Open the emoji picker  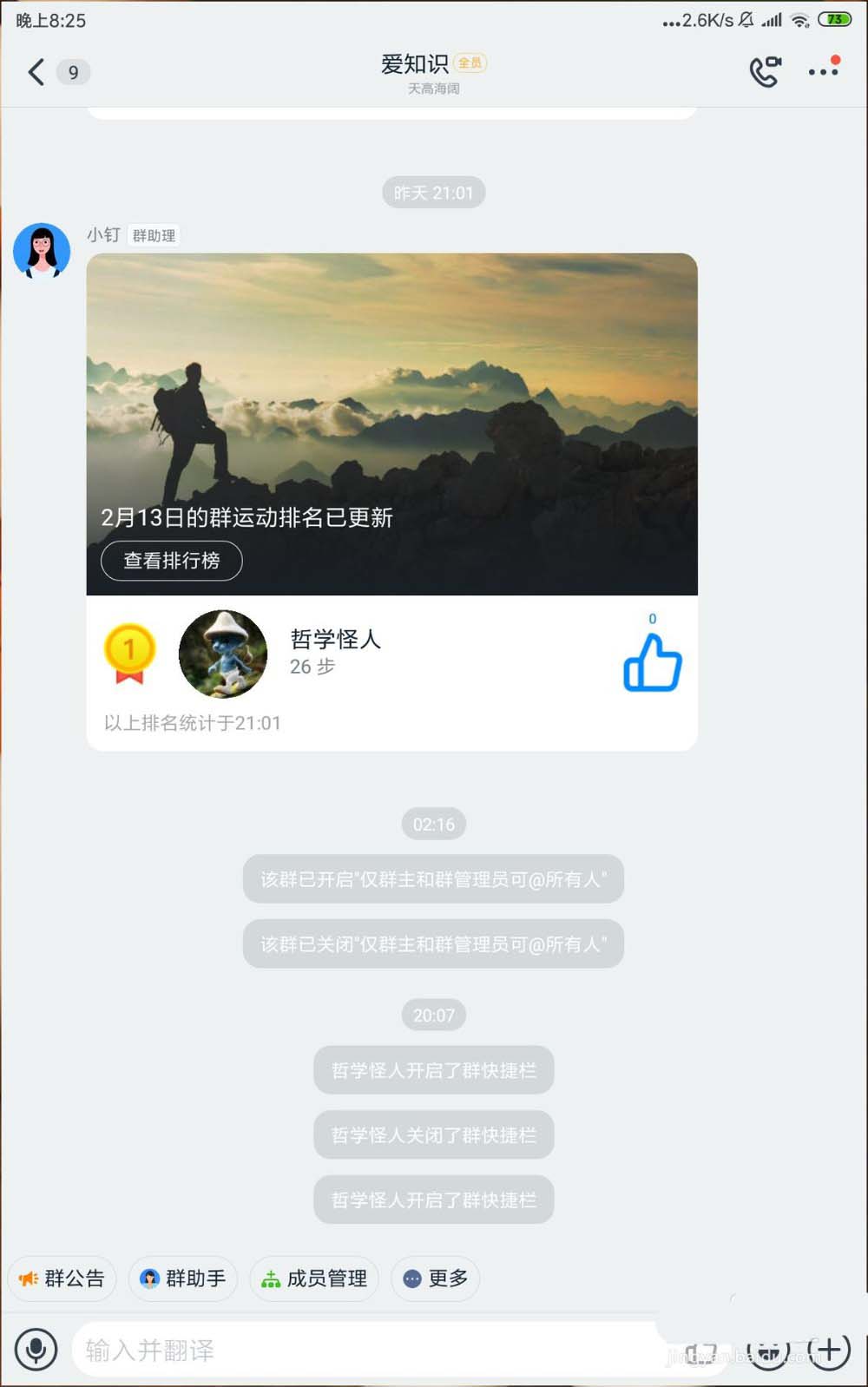pos(767,1351)
